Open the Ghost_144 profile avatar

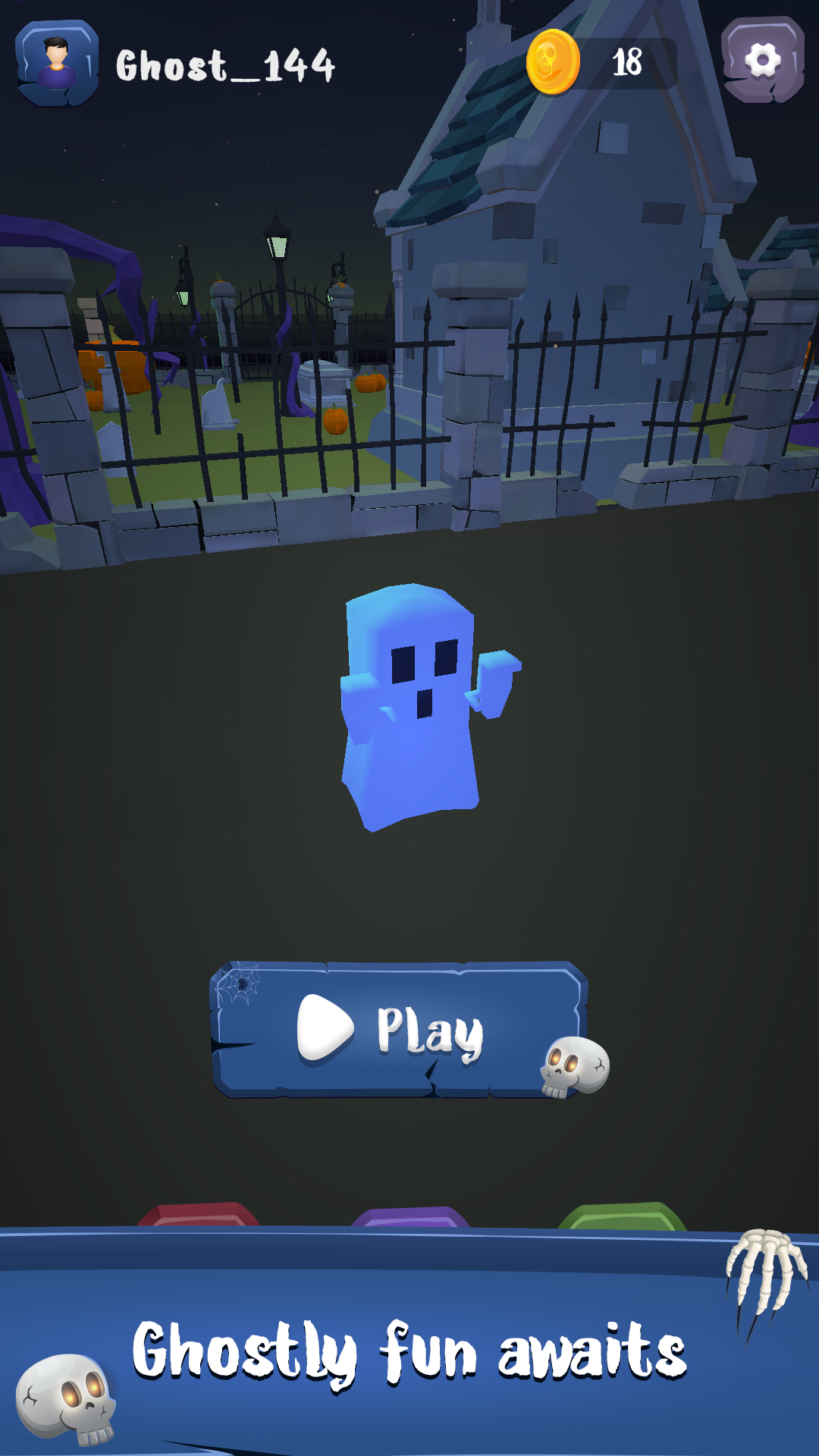tap(57, 63)
